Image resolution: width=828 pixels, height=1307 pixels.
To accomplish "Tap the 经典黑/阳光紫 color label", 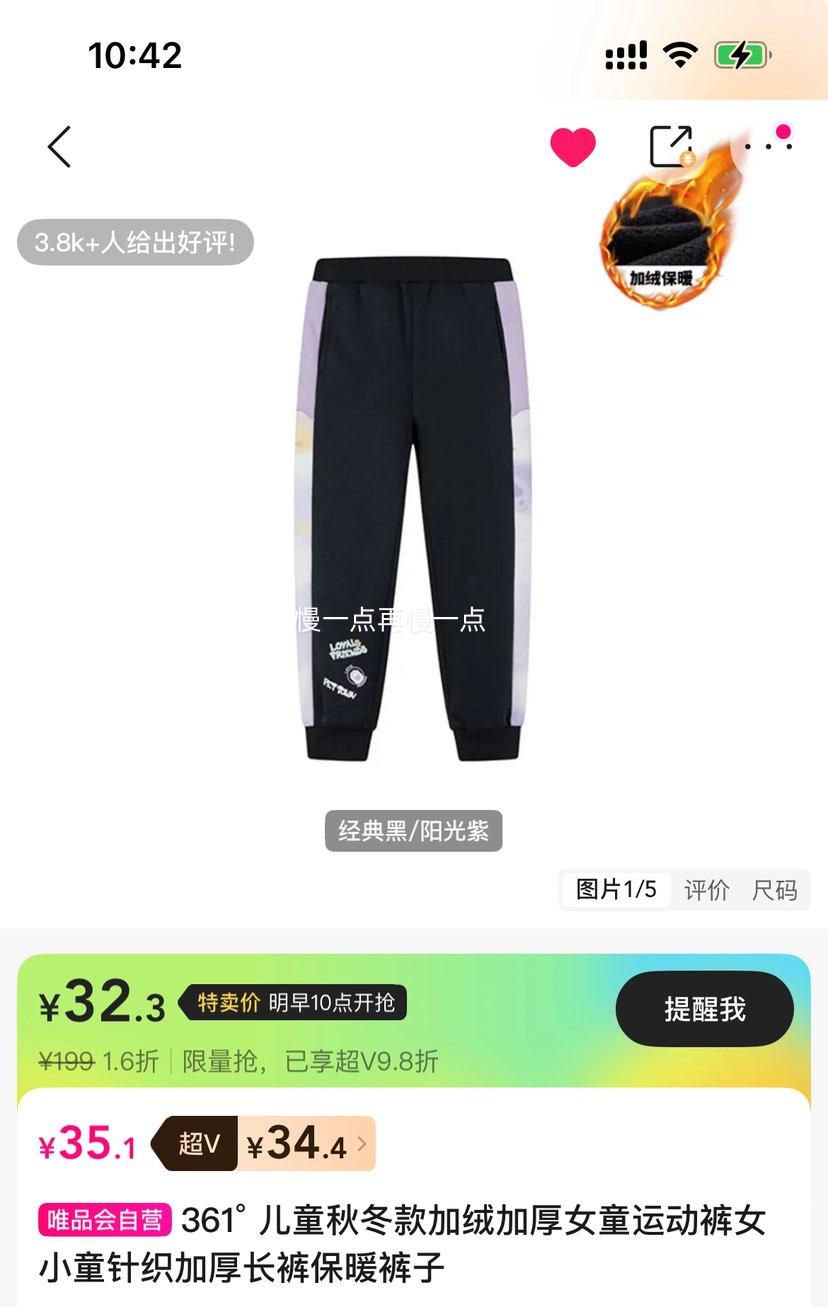I will 413,831.
